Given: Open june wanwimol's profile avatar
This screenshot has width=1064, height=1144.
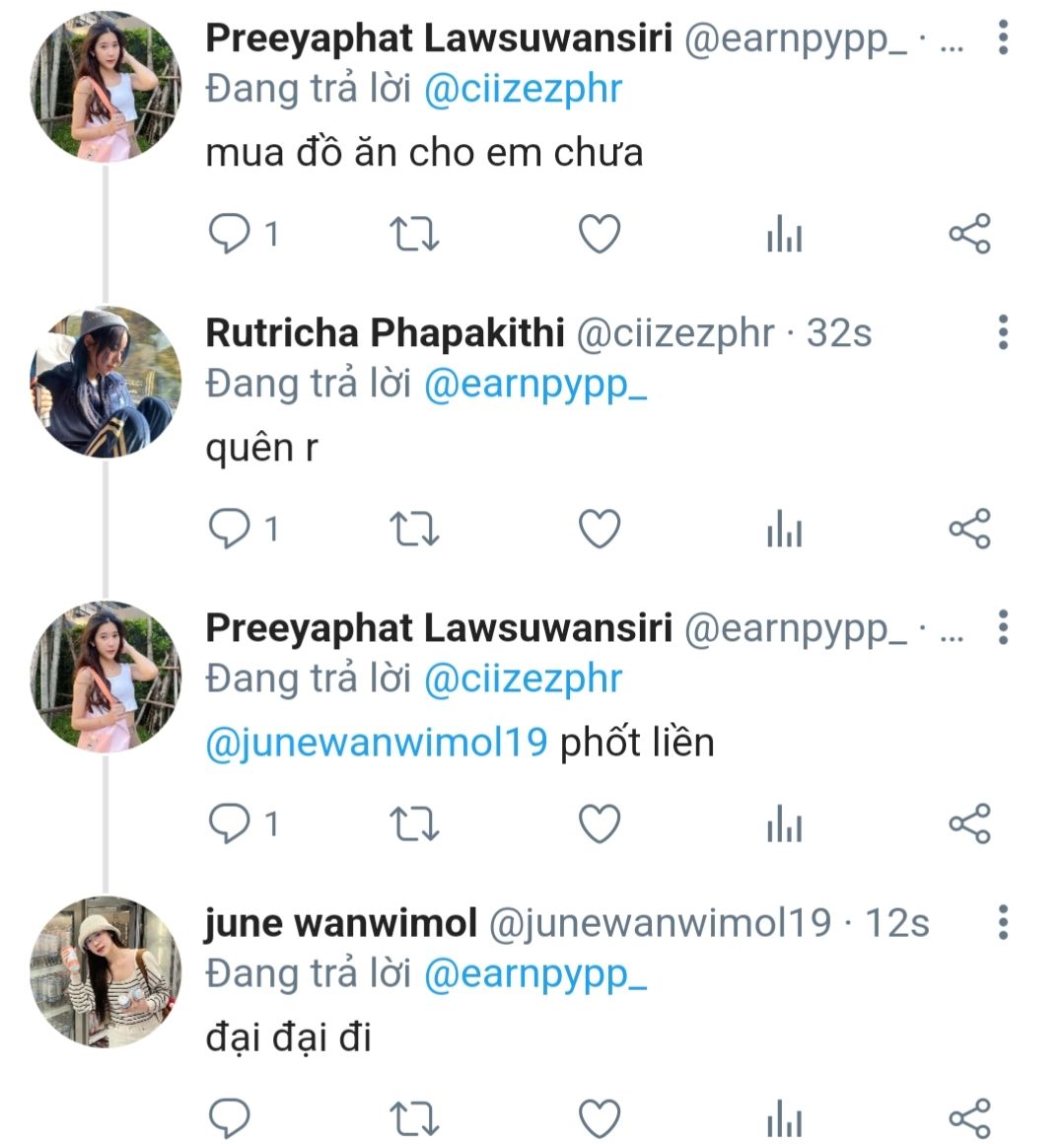Looking at the screenshot, I should 106,971.
